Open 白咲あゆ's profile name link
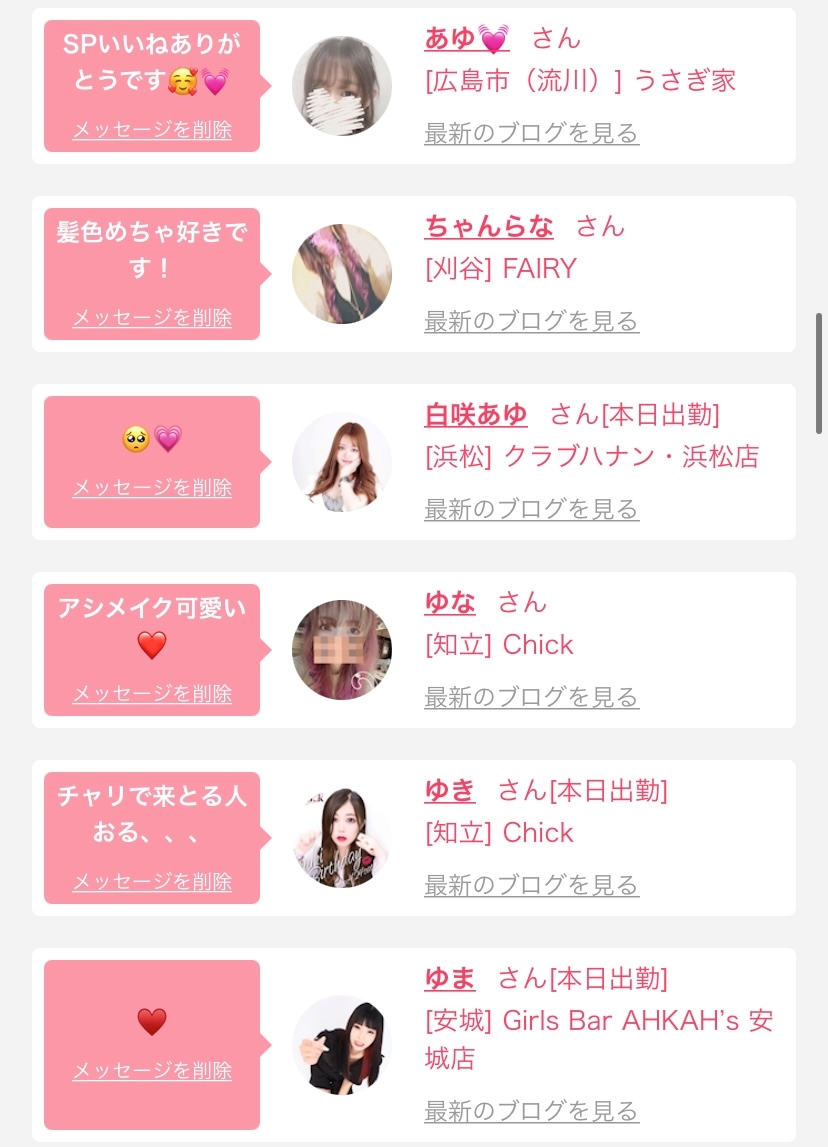The image size is (828, 1147). (x=476, y=415)
